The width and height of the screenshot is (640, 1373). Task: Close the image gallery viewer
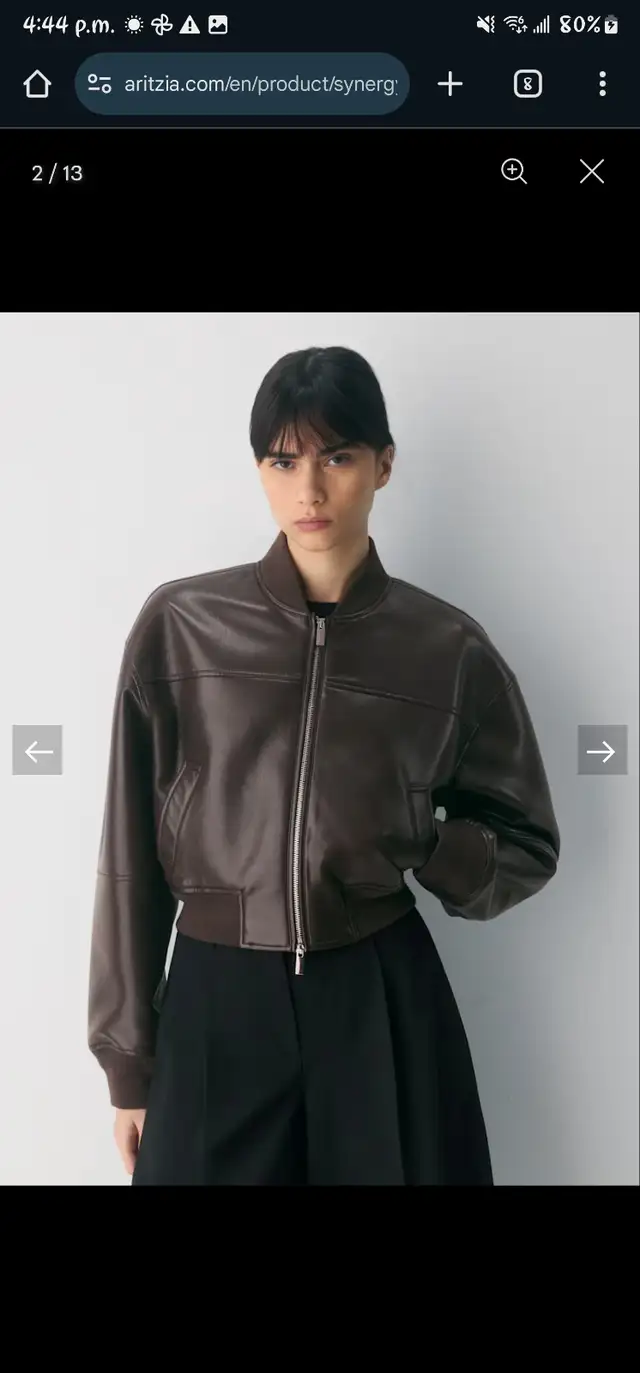click(592, 171)
